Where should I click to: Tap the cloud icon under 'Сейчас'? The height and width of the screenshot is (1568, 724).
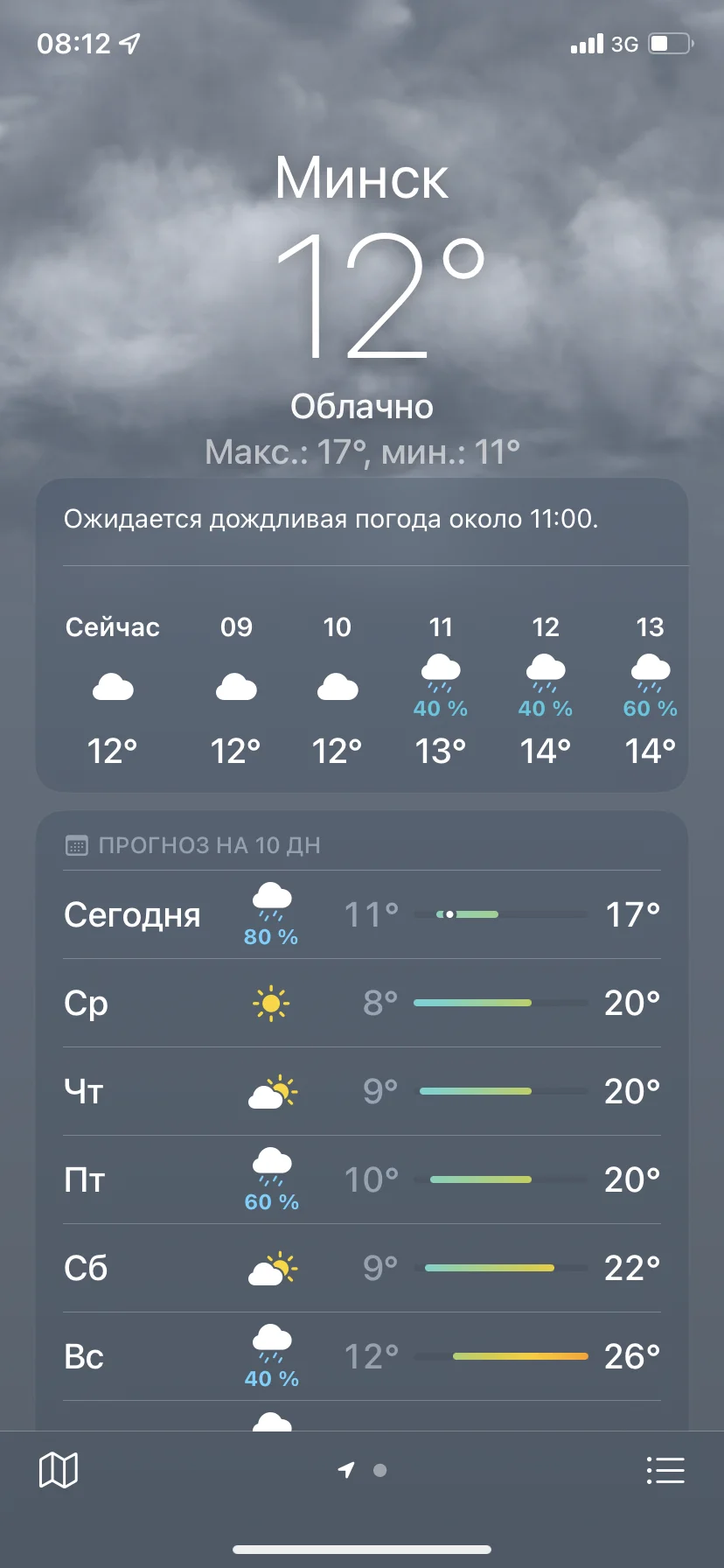(x=112, y=687)
